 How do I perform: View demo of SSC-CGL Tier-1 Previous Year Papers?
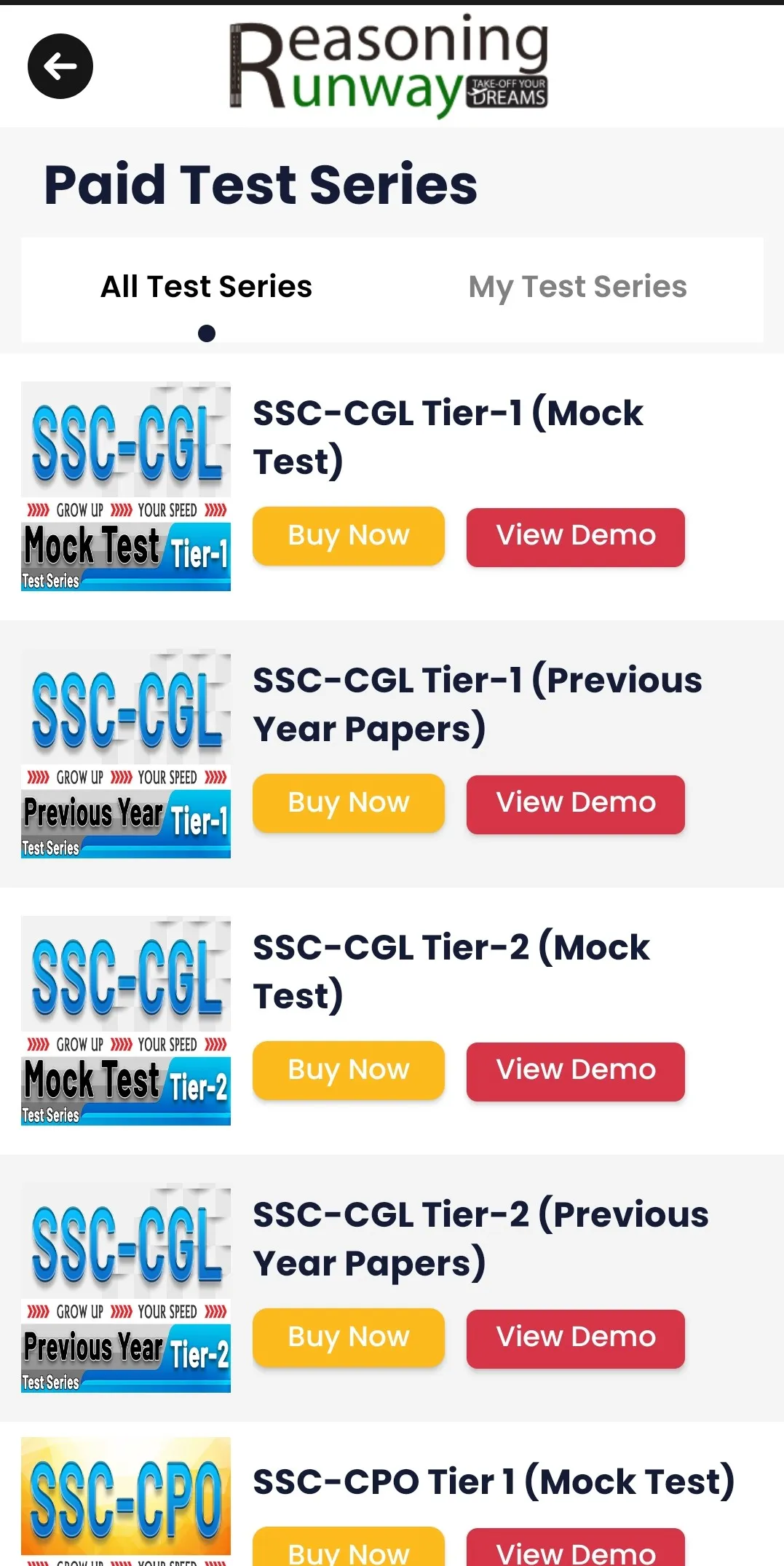[576, 804]
